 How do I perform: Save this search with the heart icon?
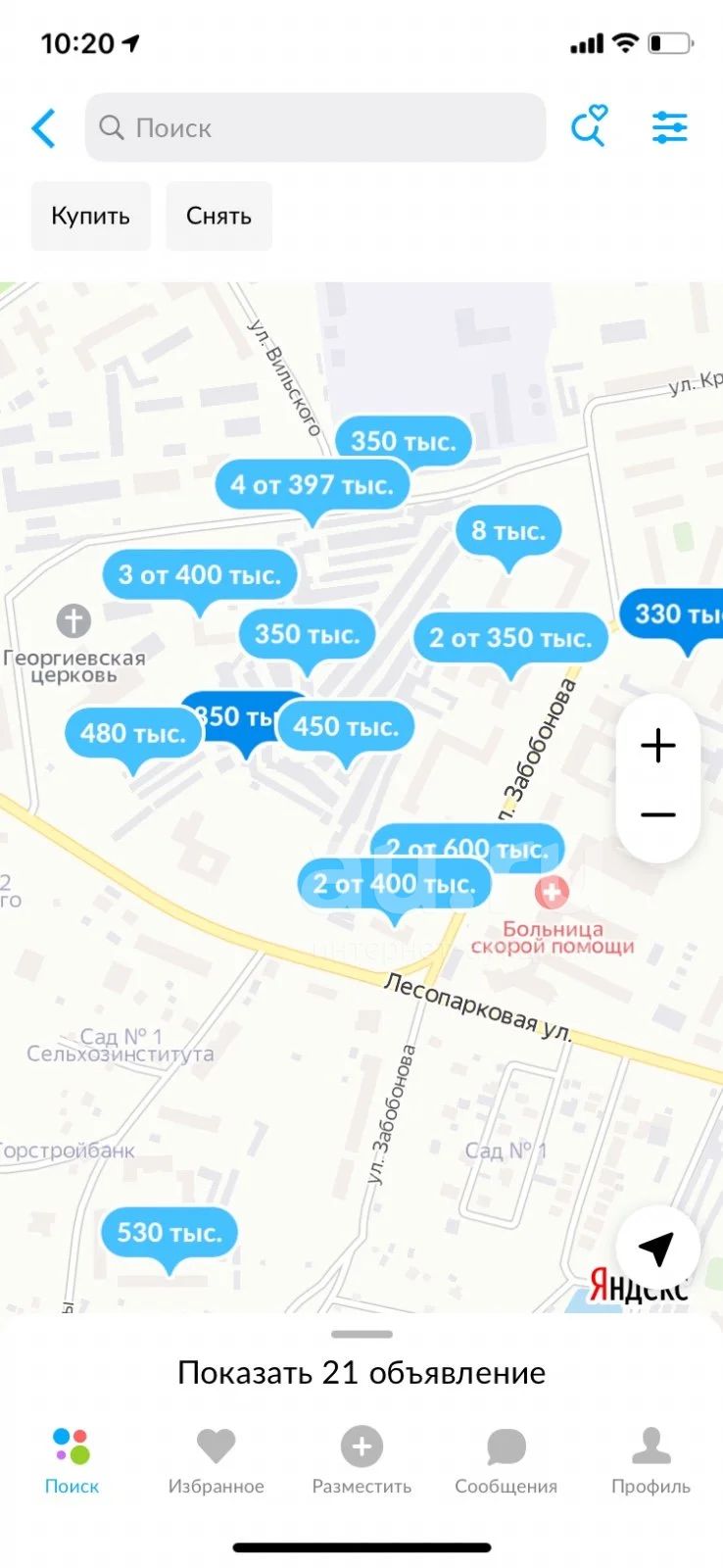coord(589,127)
